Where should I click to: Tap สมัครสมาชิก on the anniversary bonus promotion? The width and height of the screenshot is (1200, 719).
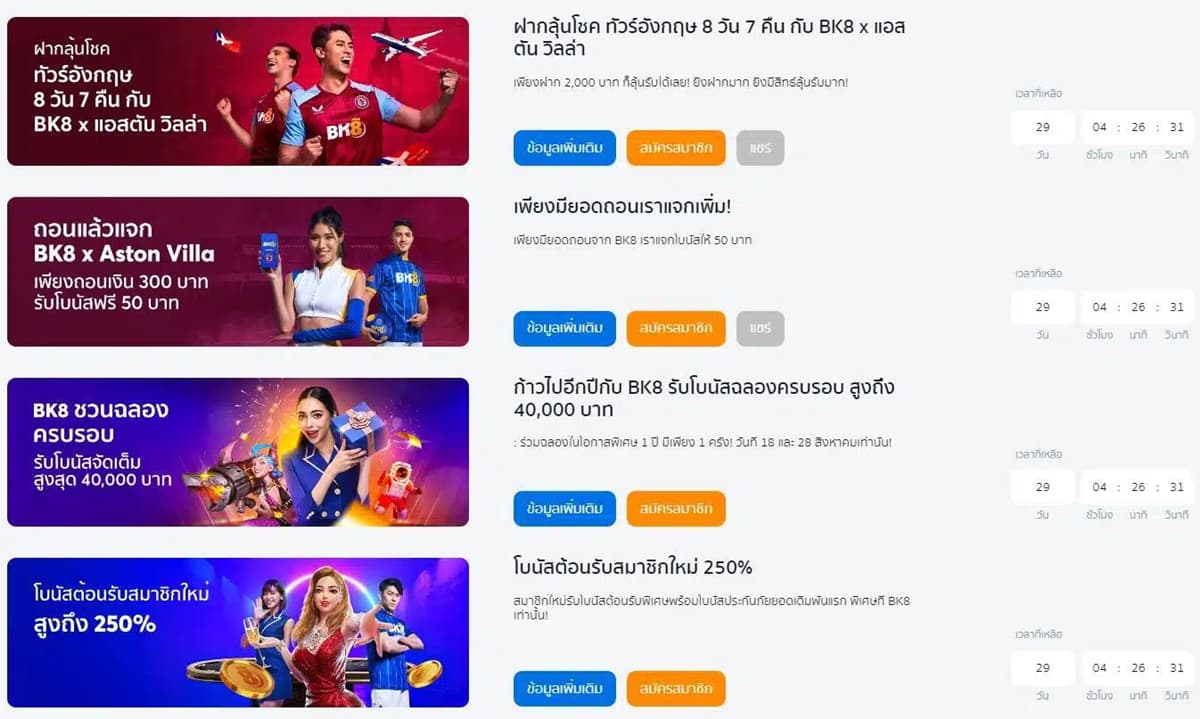point(676,508)
